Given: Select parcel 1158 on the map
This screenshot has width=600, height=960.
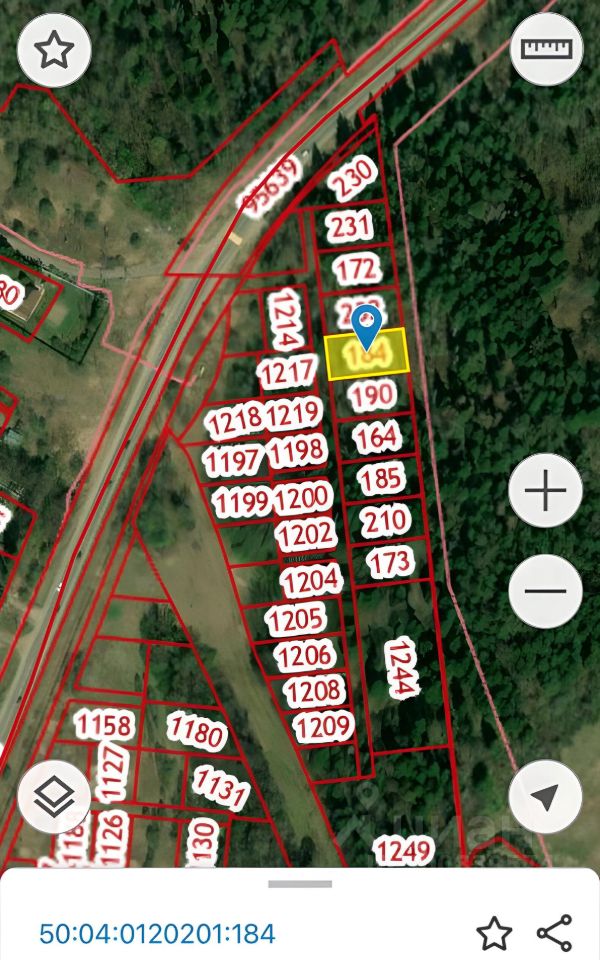Looking at the screenshot, I should pos(104,724).
